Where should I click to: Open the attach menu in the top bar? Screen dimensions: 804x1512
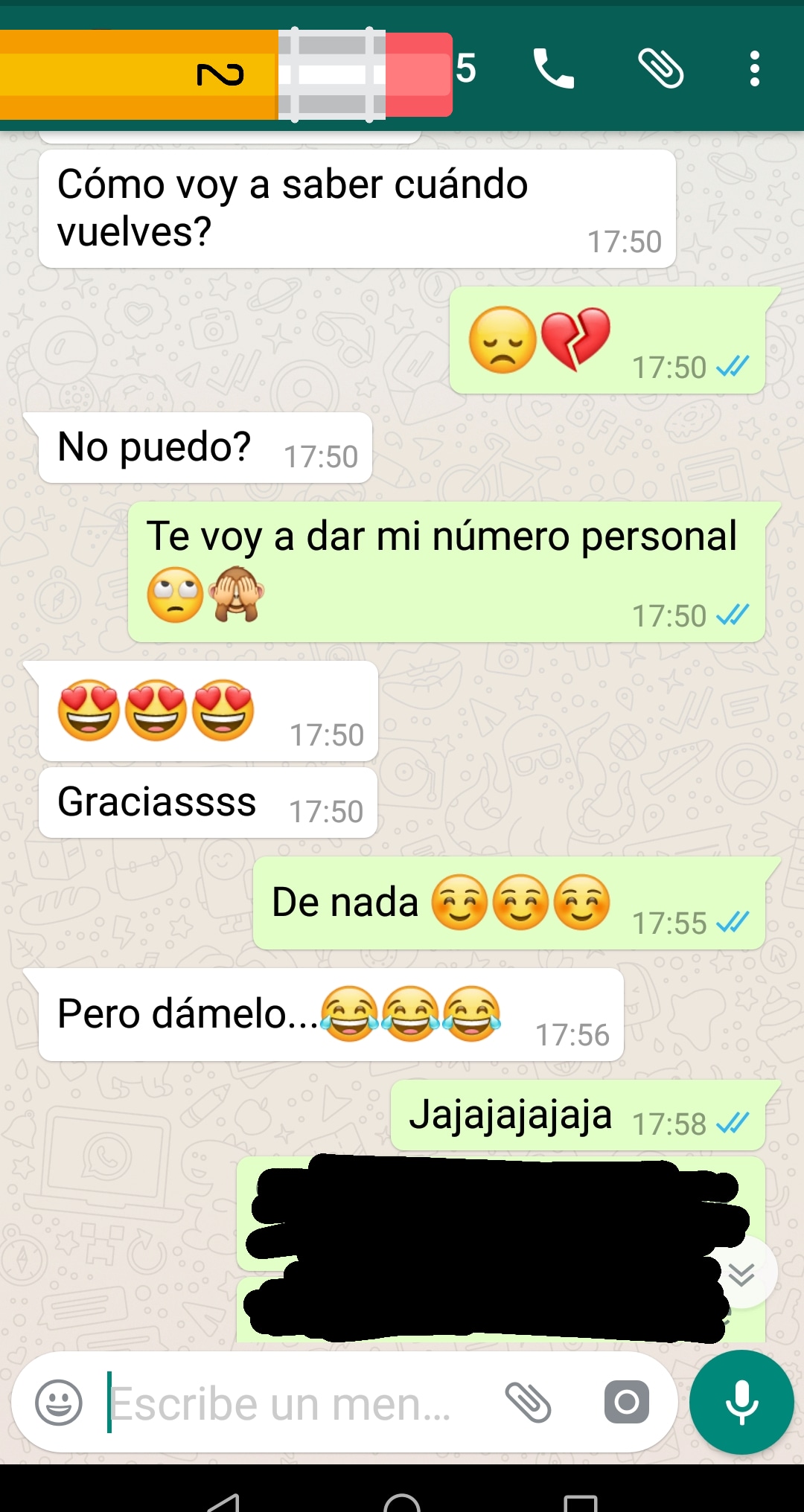click(660, 68)
